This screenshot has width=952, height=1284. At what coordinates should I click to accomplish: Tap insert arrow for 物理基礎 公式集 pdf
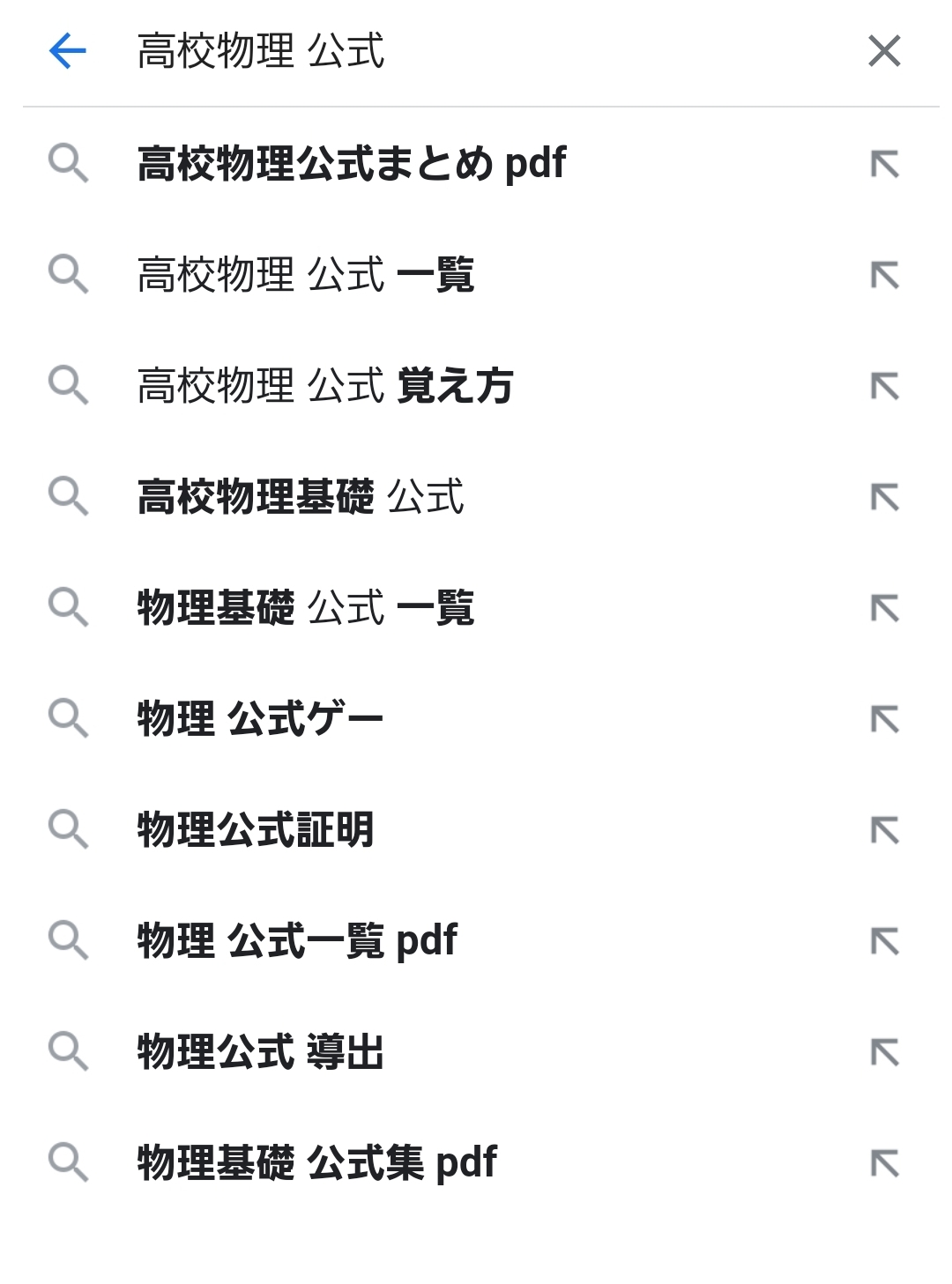[x=884, y=1163]
